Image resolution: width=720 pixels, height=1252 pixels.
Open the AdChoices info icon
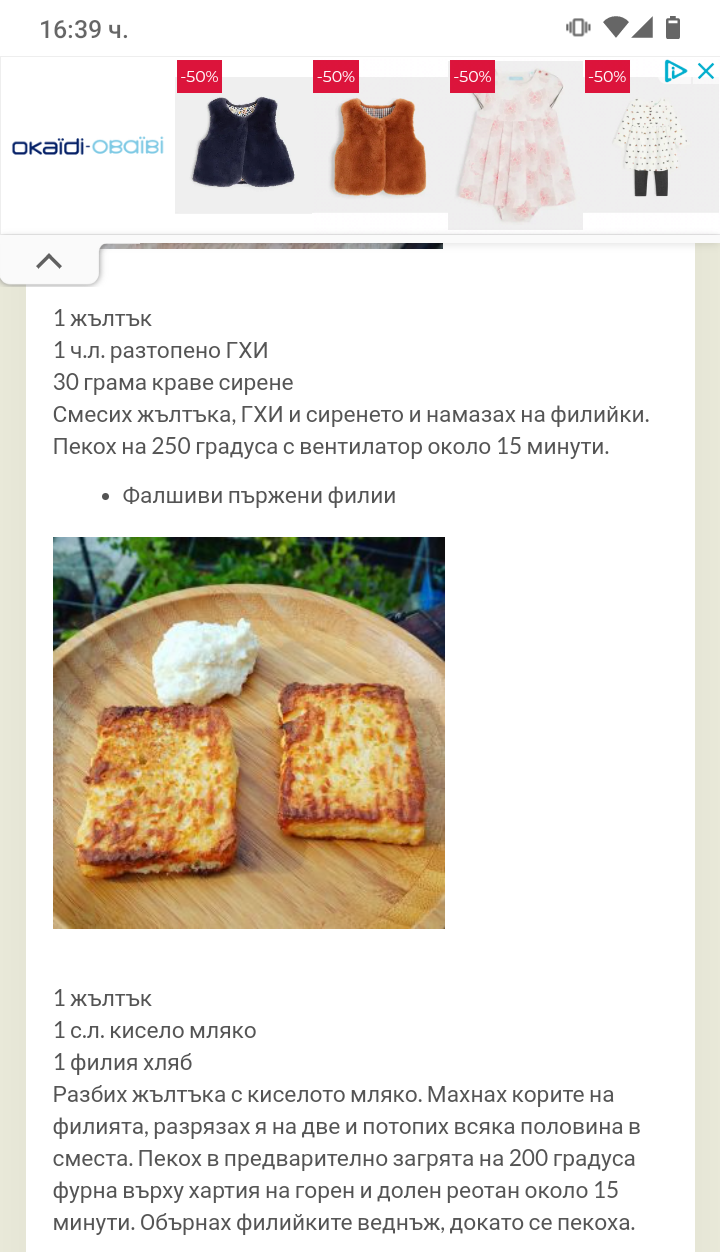click(x=676, y=71)
